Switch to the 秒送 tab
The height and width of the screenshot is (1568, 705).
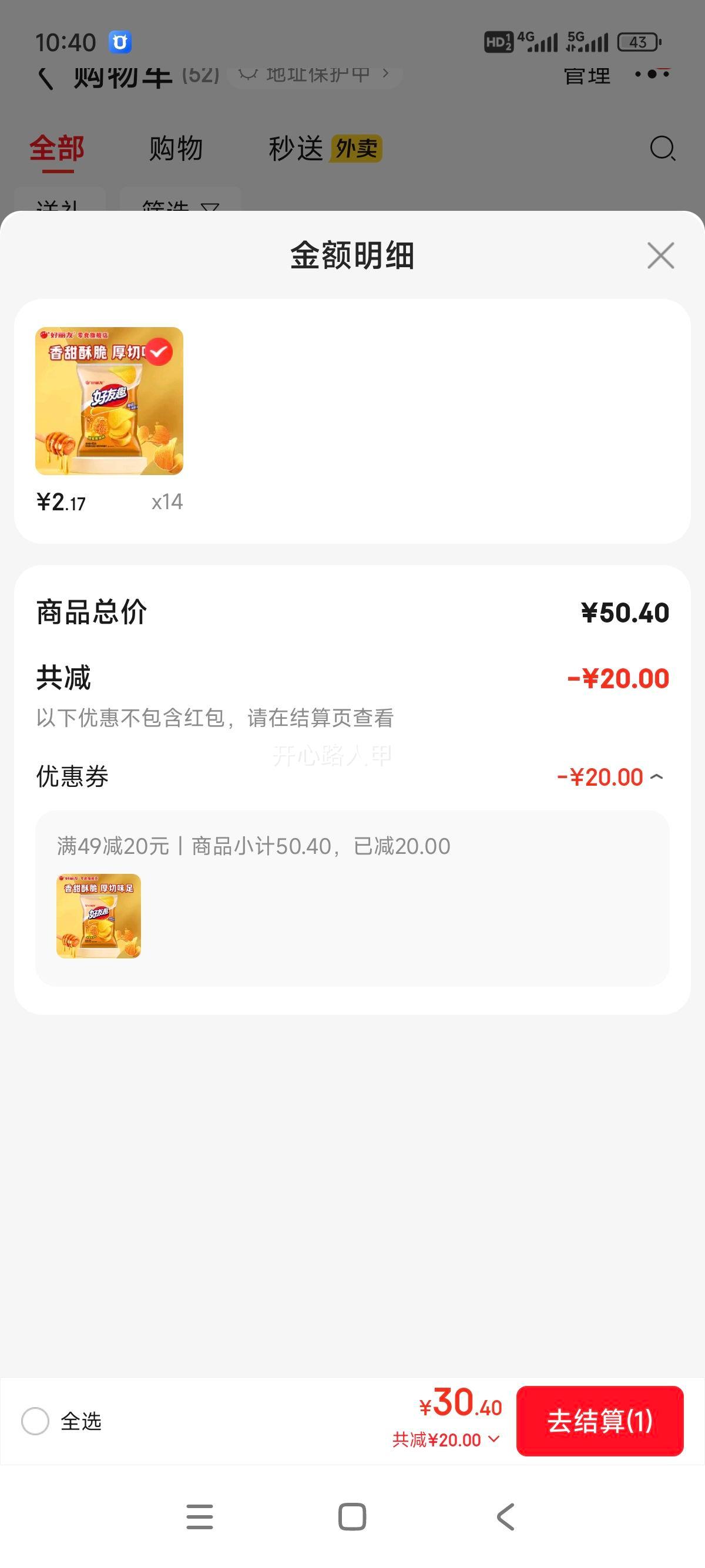pyautogui.click(x=296, y=149)
